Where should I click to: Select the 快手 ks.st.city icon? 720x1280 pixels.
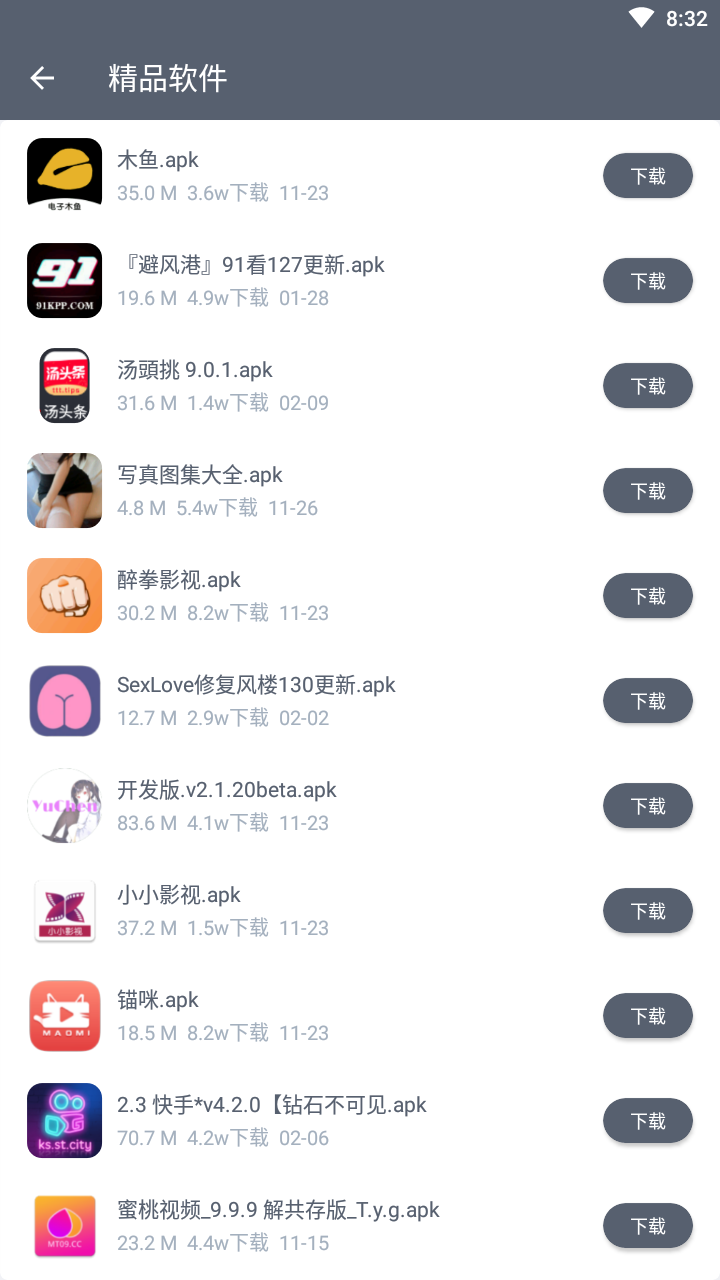(64, 1120)
